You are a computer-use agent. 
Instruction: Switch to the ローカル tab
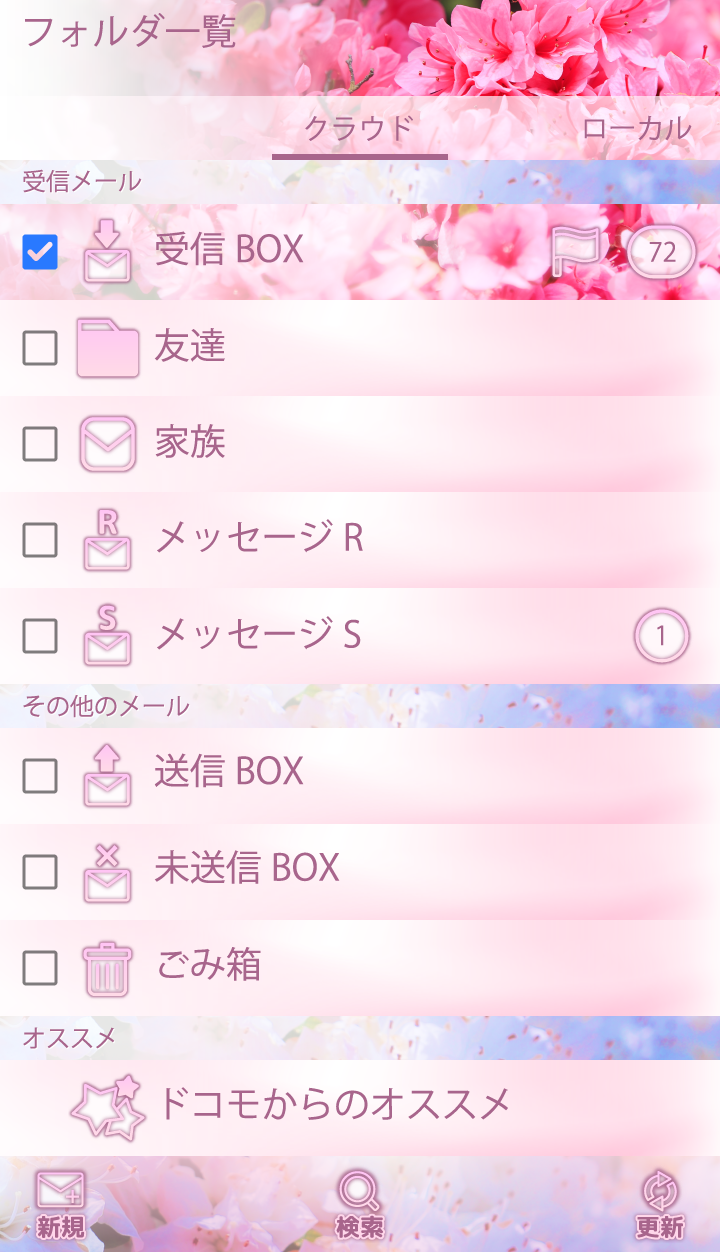coord(636,128)
